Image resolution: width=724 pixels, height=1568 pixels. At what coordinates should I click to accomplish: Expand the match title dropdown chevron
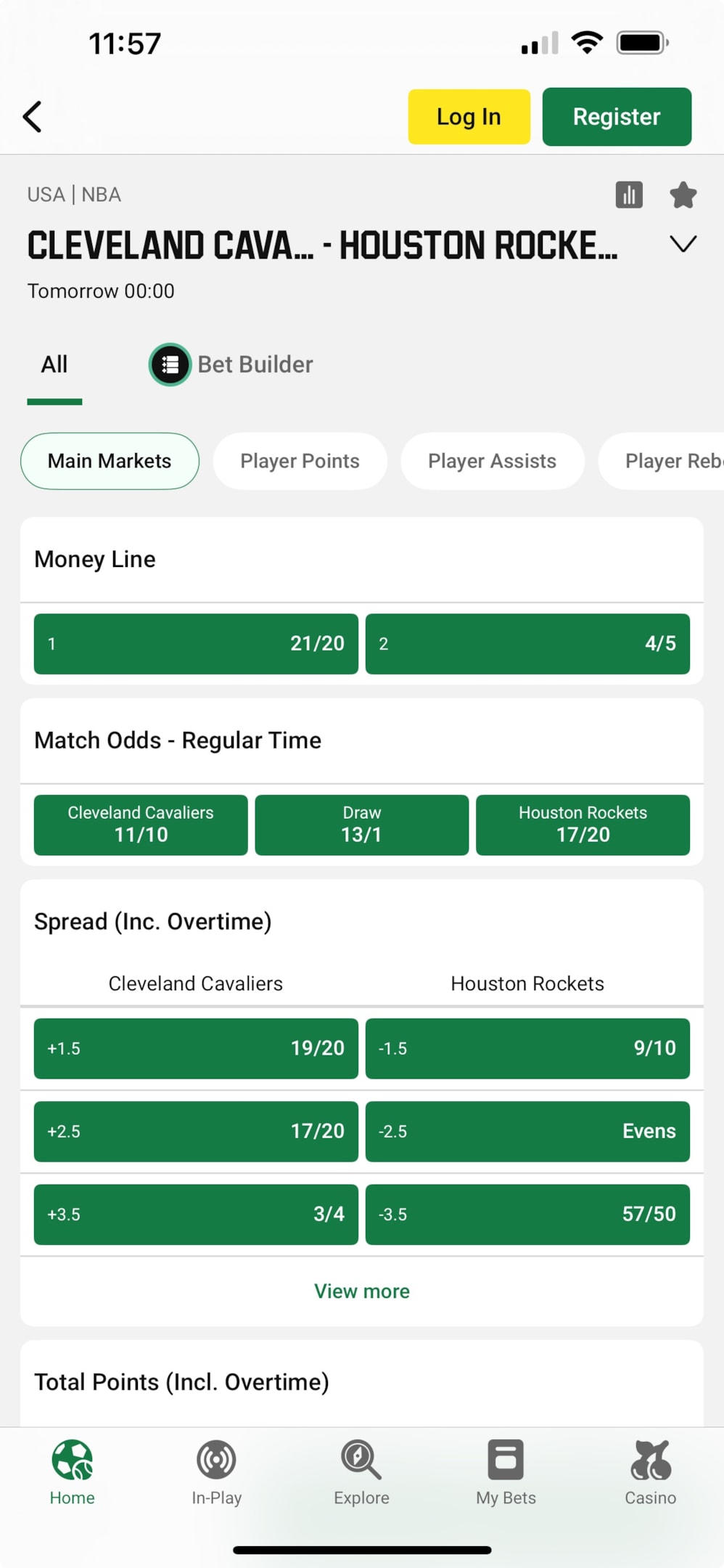coord(683,244)
